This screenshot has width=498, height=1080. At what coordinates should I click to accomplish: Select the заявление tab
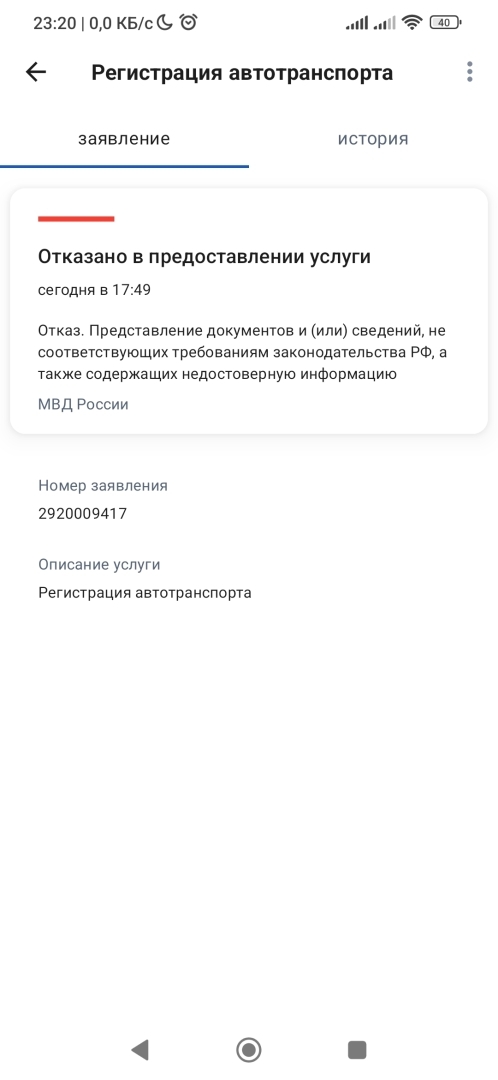click(124, 138)
